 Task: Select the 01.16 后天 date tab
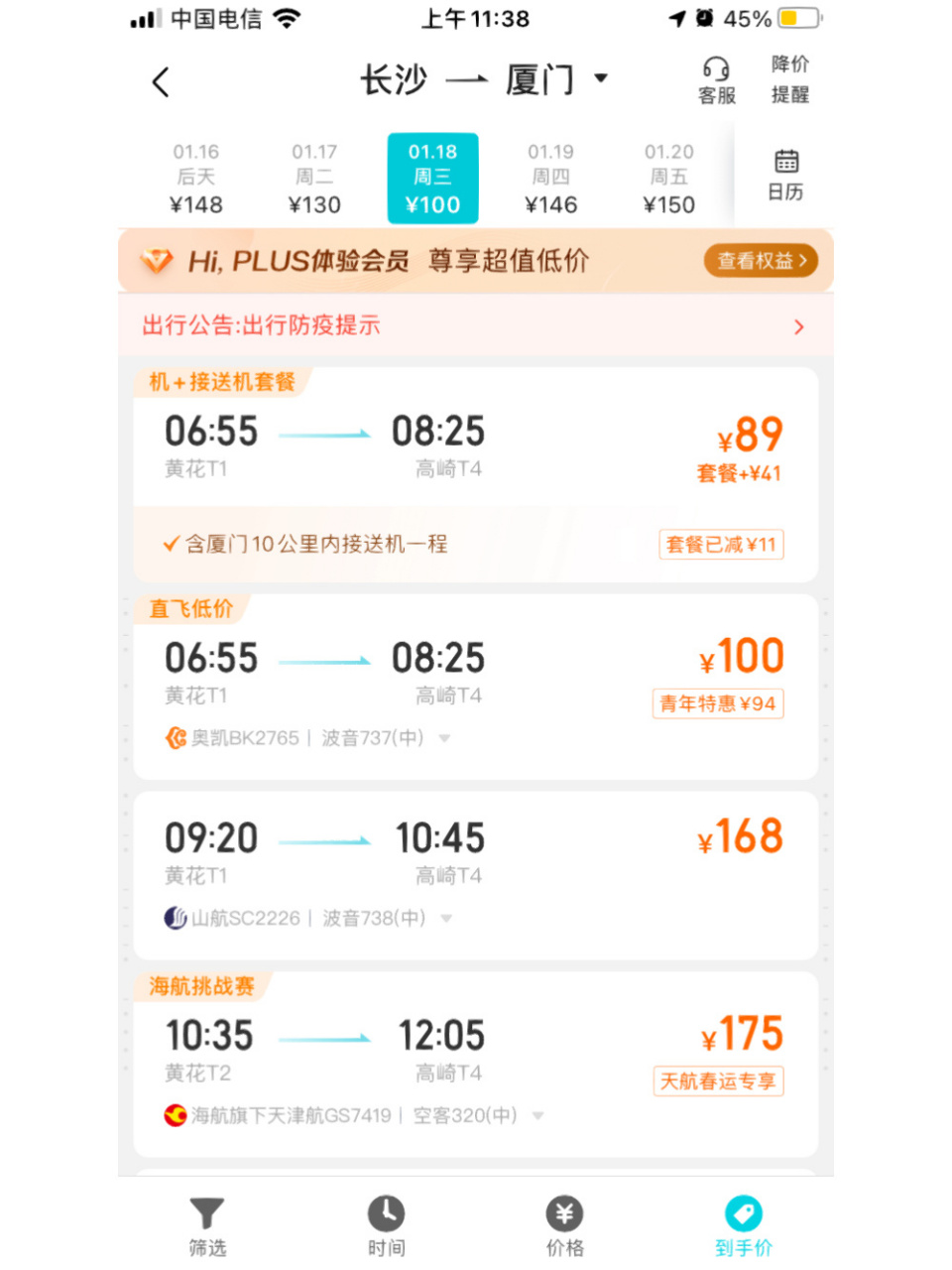tap(196, 178)
